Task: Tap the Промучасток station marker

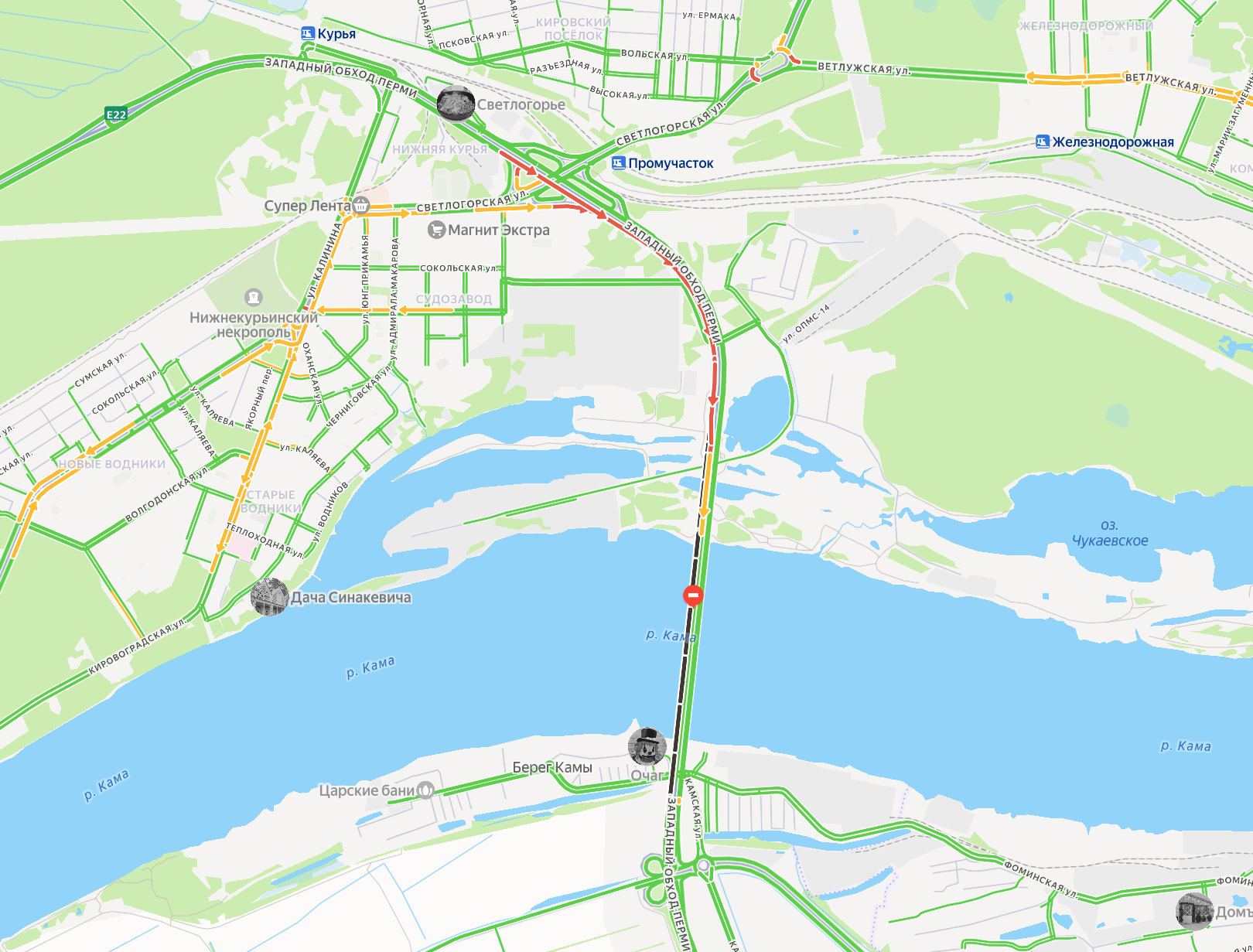Action: tap(618, 162)
